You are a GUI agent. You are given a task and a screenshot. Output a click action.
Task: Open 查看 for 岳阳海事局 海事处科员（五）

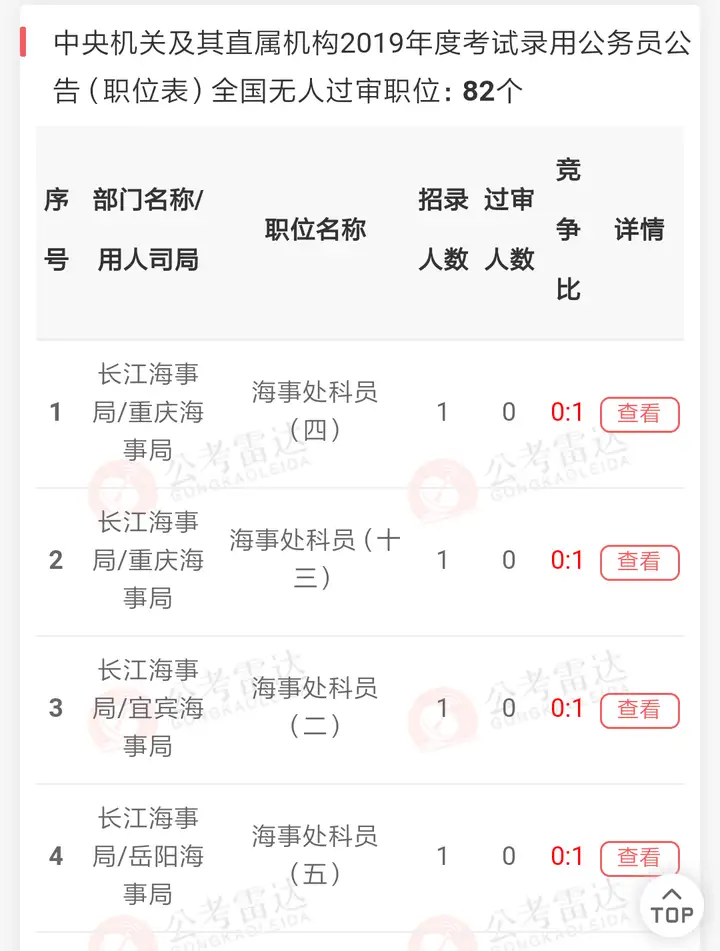coord(639,857)
